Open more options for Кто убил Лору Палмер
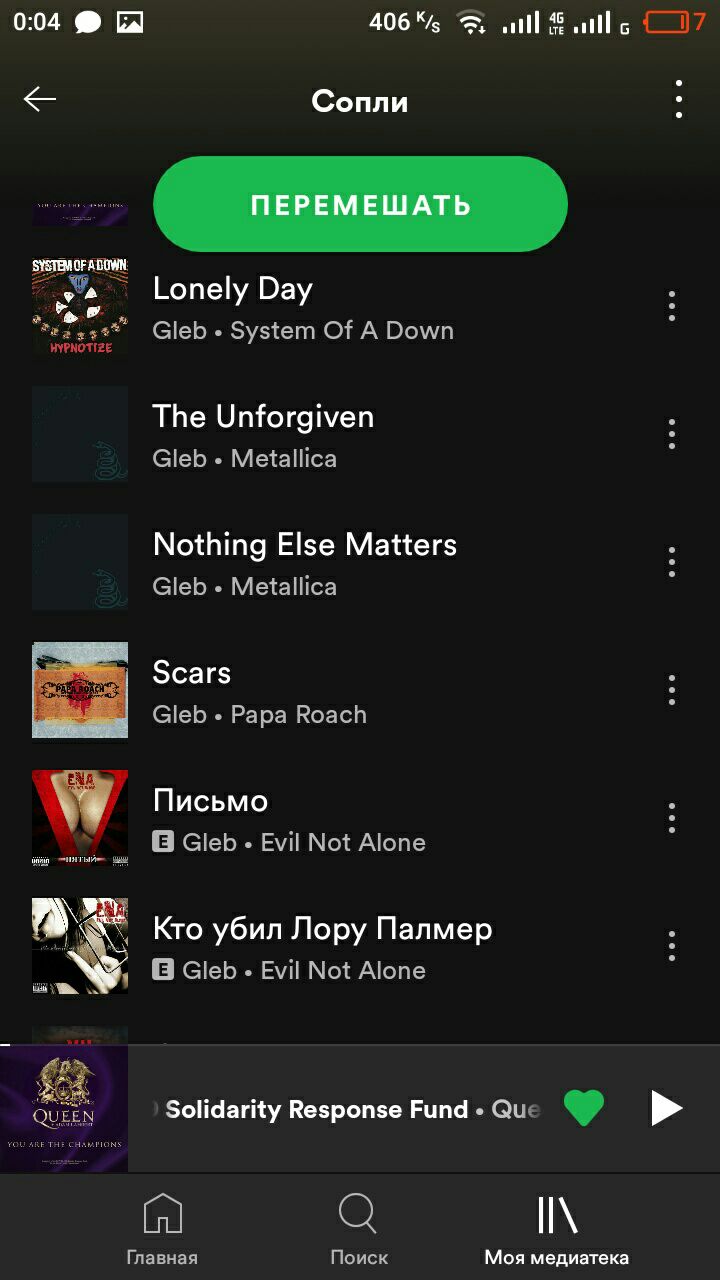This screenshot has height=1280, width=720. pyautogui.click(x=671, y=946)
